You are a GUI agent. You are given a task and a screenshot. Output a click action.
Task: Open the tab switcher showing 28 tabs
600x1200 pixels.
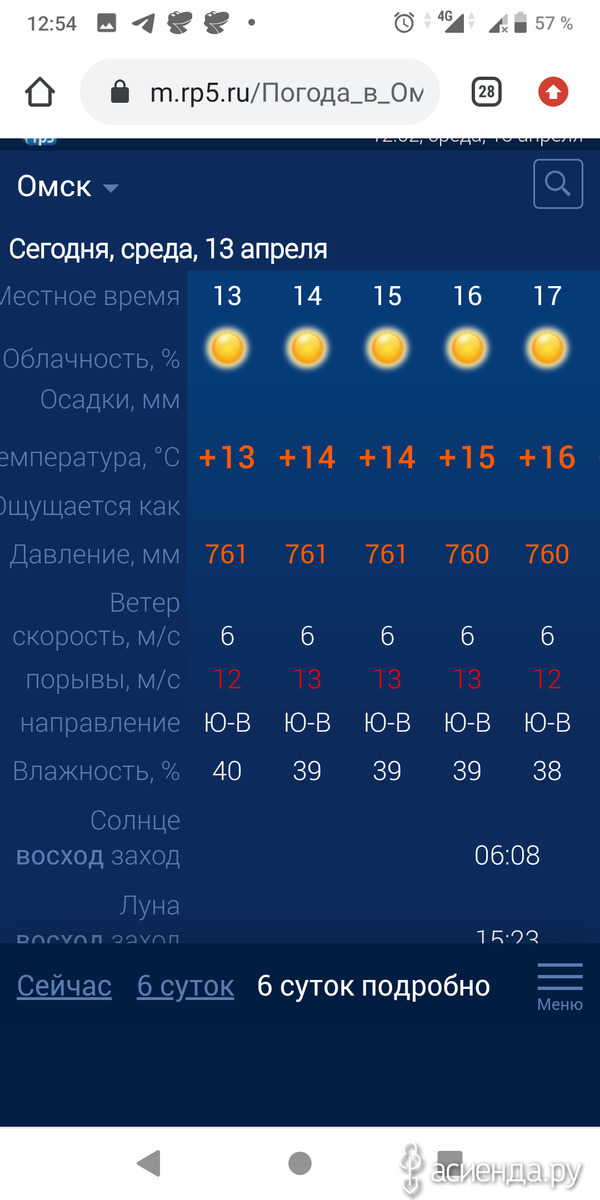(486, 93)
